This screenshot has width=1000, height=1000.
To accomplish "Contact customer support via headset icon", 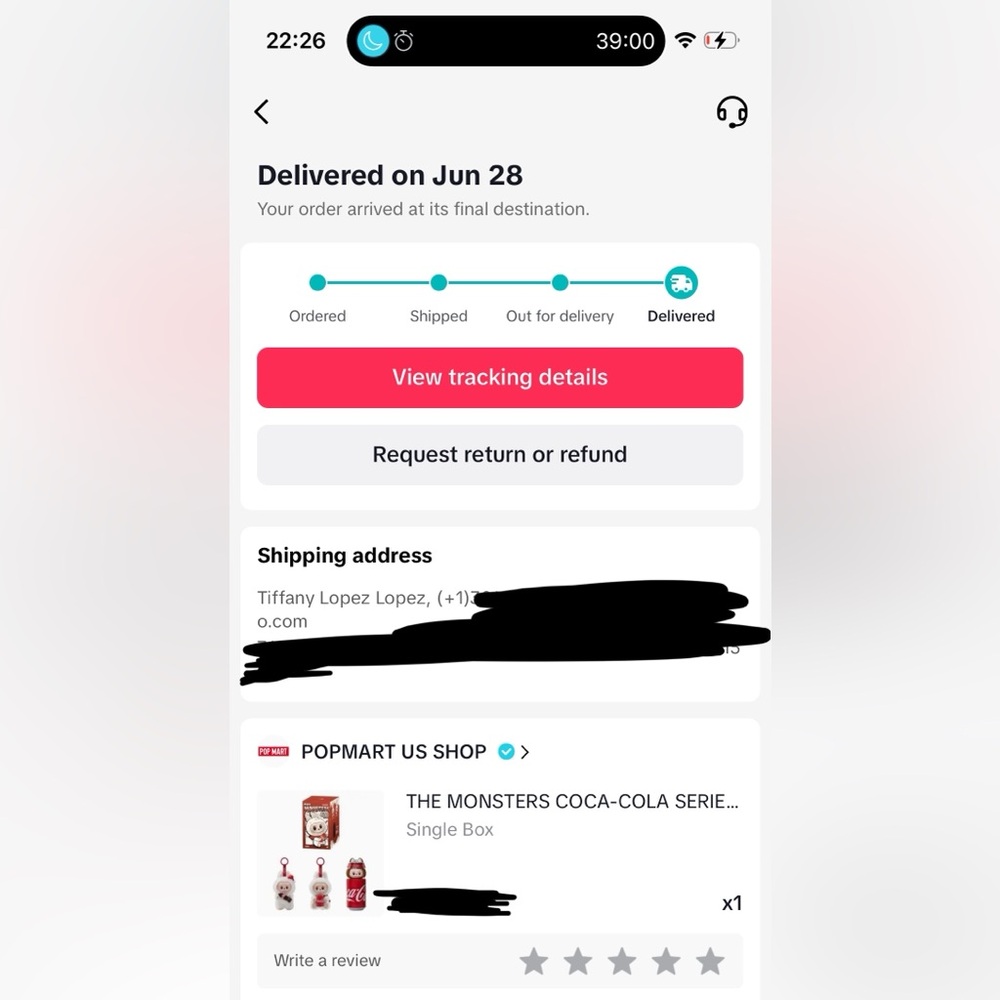I will (732, 111).
